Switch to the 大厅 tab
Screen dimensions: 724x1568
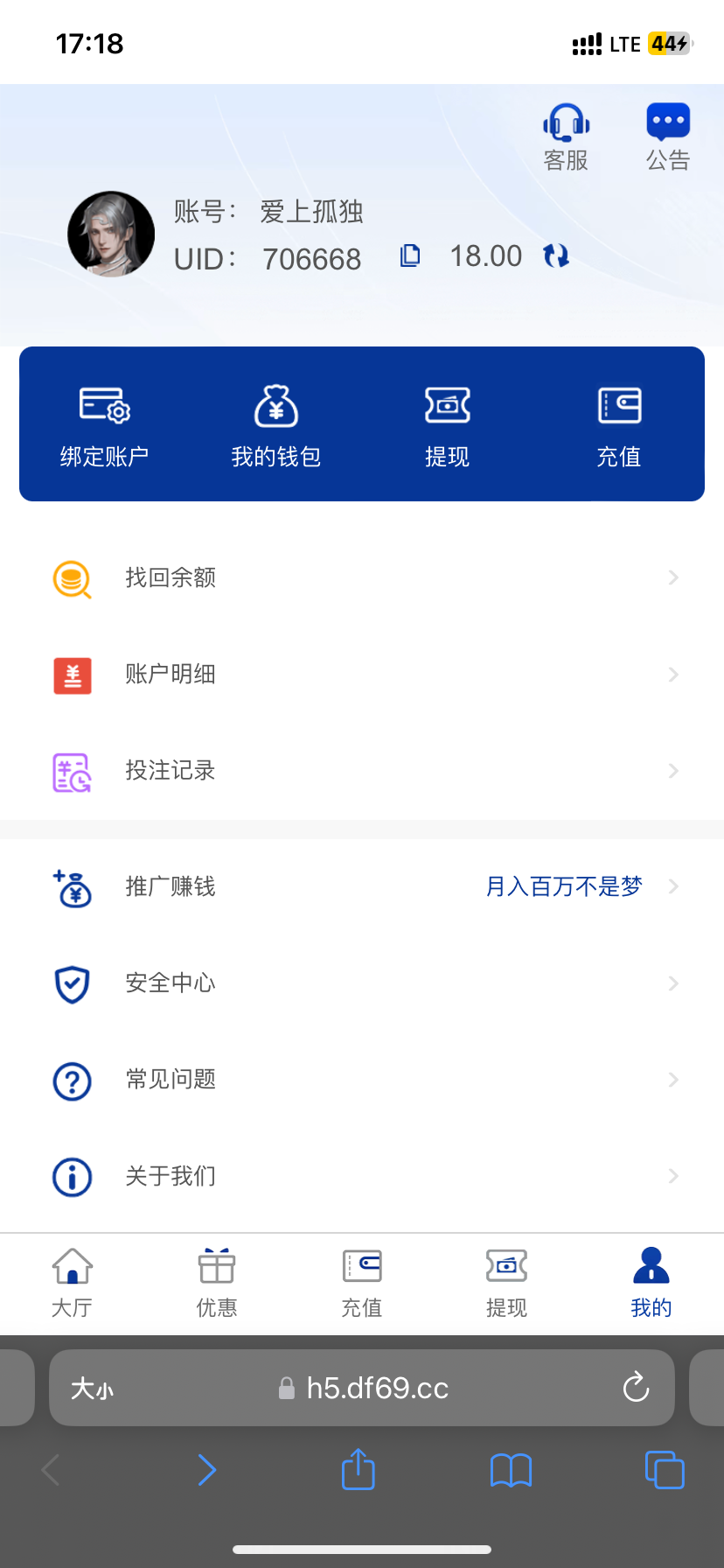point(73,1283)
